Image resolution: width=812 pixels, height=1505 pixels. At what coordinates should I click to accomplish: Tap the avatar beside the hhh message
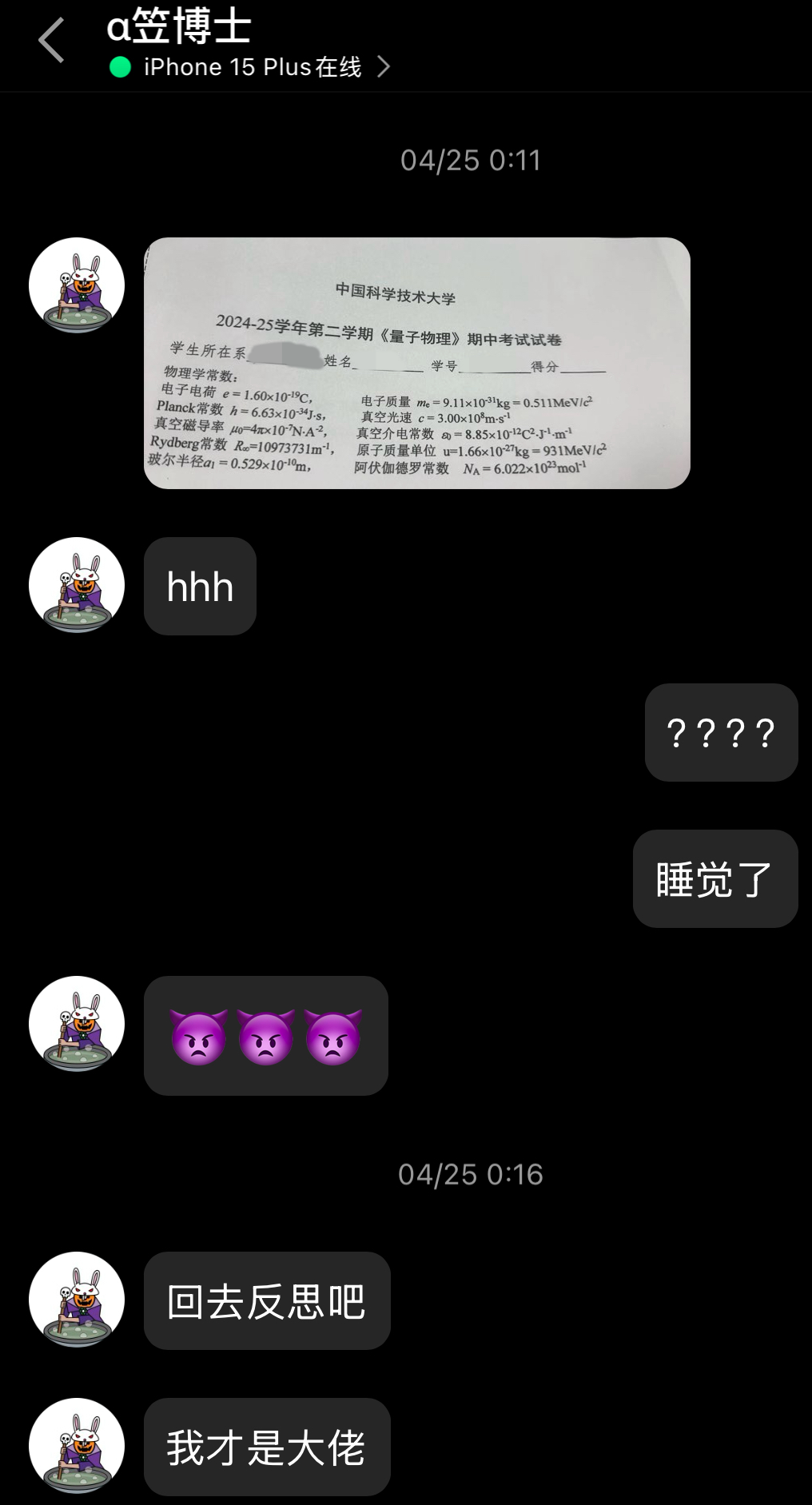(77, 585)
